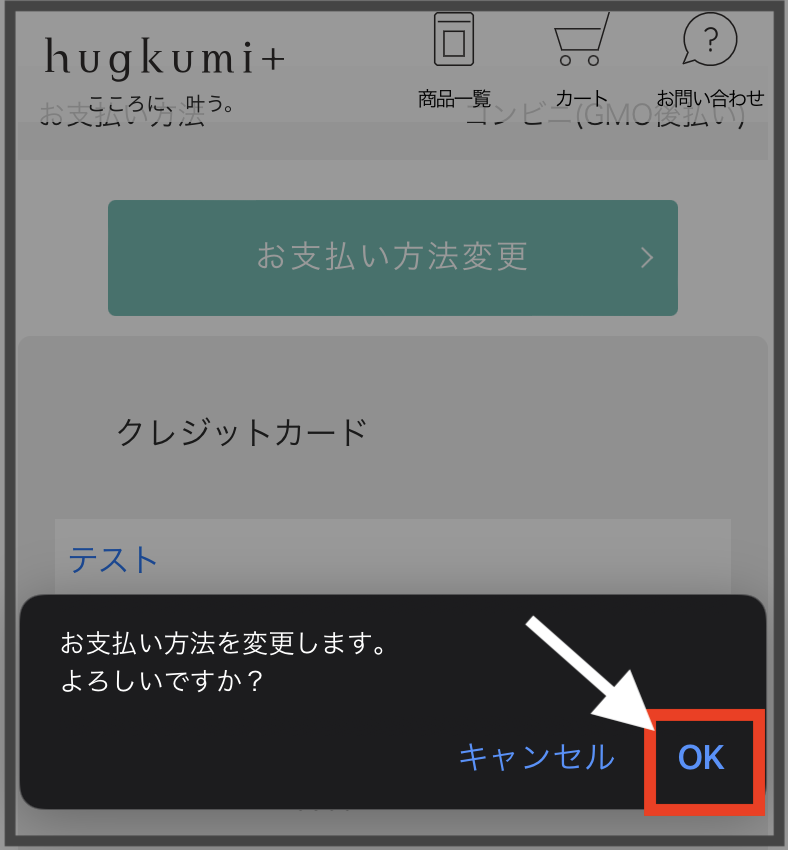Tap キャンセル to dismiss the dialog
Viewport: 788px width, 850px height.
click(536, 757)
